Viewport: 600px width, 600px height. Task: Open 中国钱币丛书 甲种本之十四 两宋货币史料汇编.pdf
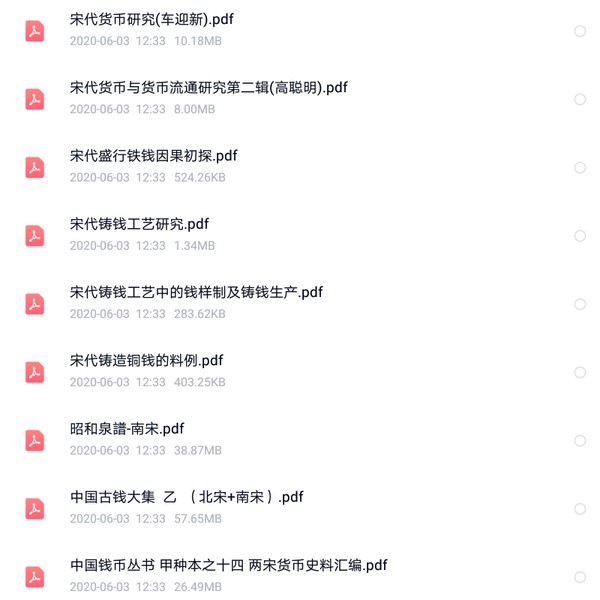click(229, 565)
